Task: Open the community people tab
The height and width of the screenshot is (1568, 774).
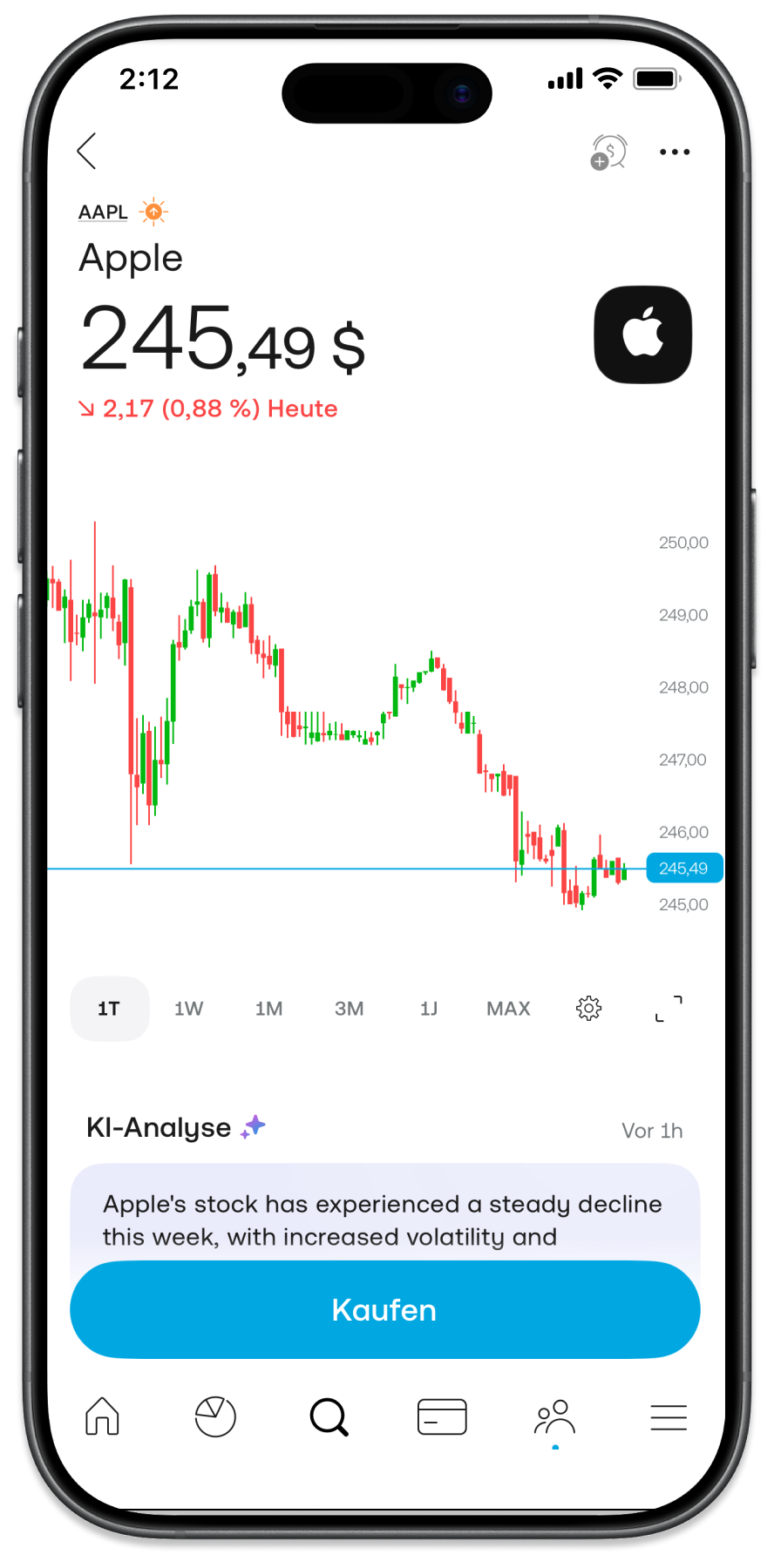Action: tap(554, 1416)
